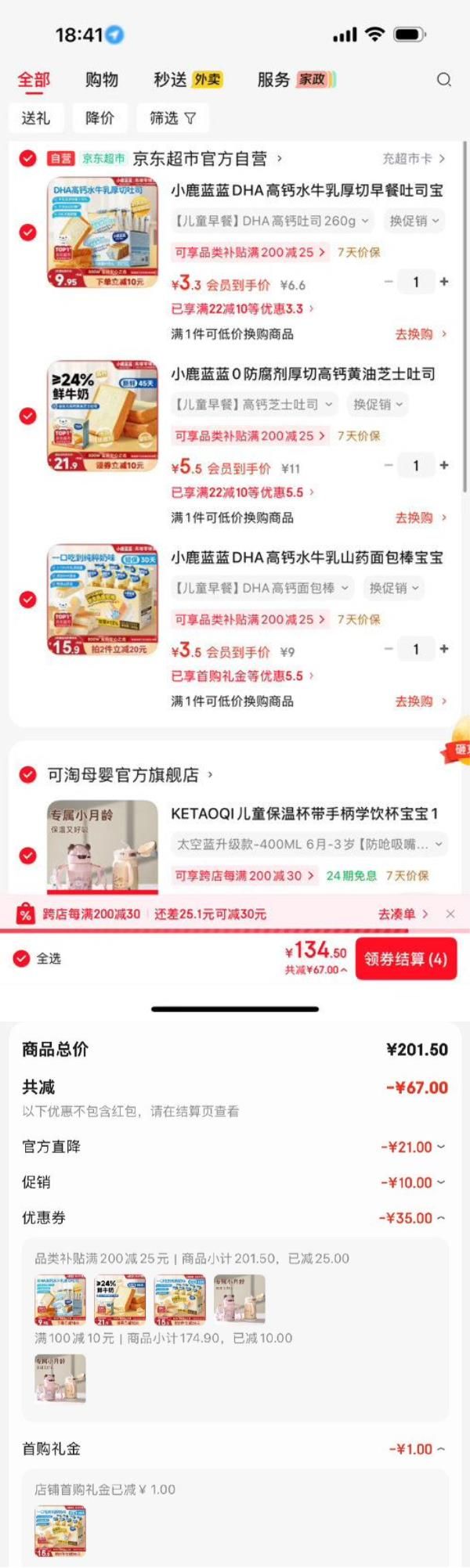Tap the 领券结算 checkout button
The height and width of the screenshot is (1568, 470).
coord(405,959)
